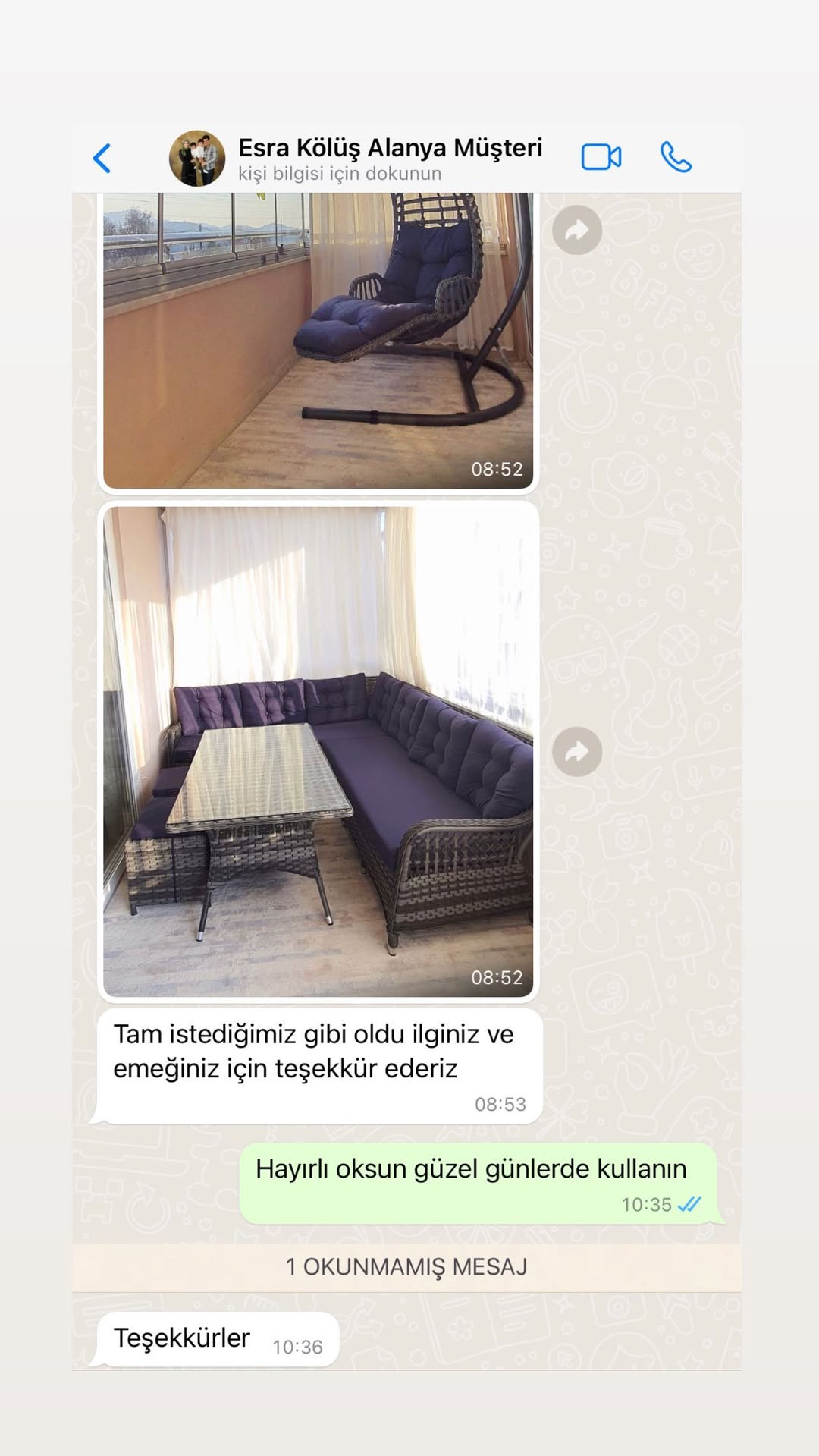Forward the hanging swing chair photo
819x1456 pixels.
(577, 230)
